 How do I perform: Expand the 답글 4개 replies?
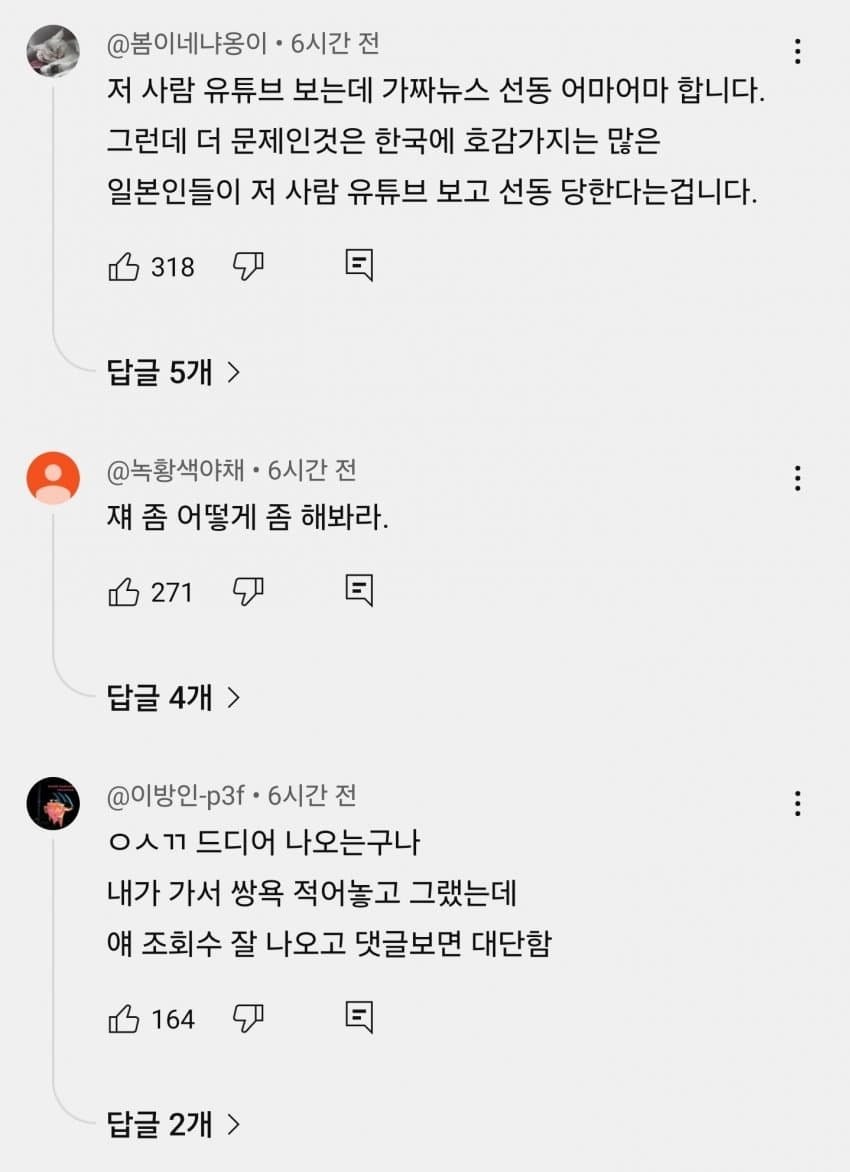[x=174, y=698]
